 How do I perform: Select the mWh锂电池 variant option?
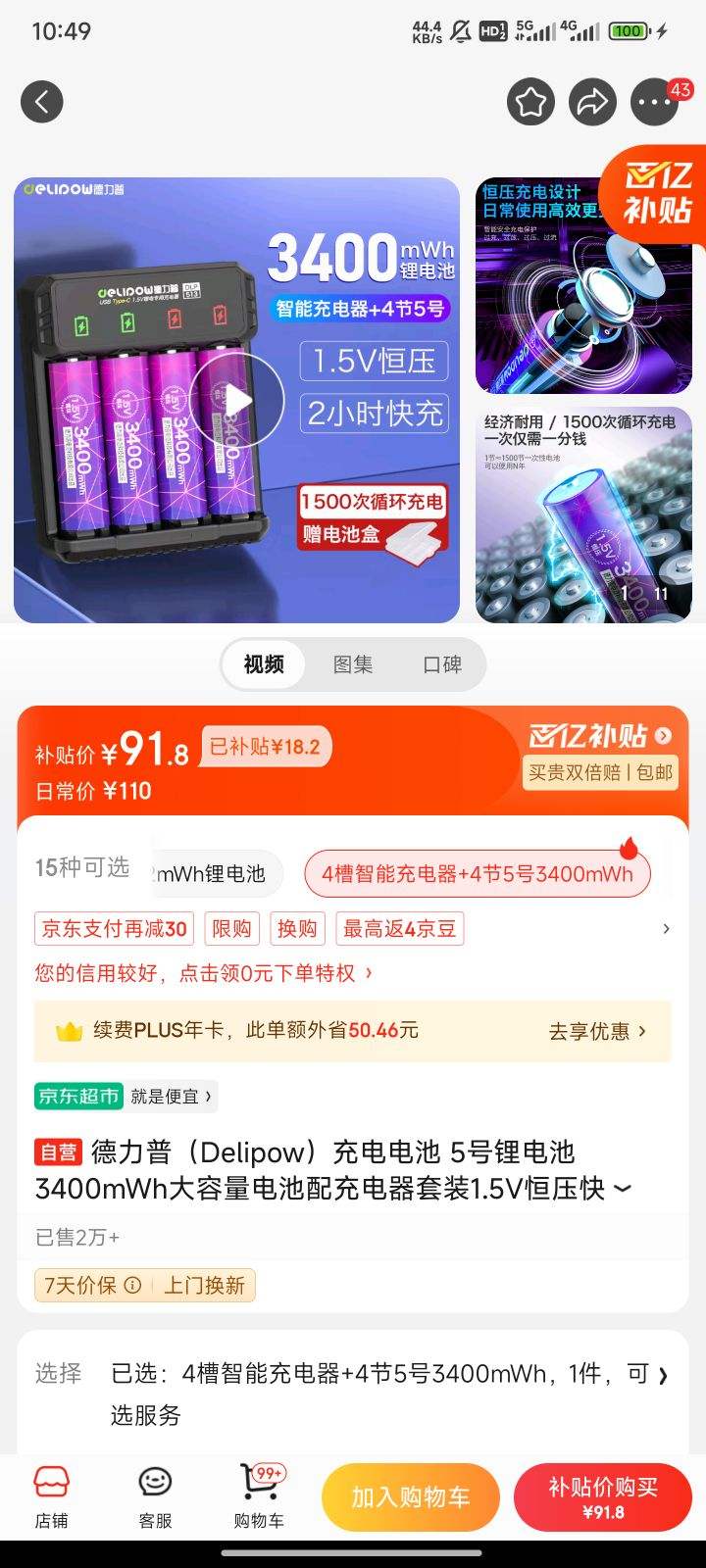pyautogui.click(x=211, y=873)
